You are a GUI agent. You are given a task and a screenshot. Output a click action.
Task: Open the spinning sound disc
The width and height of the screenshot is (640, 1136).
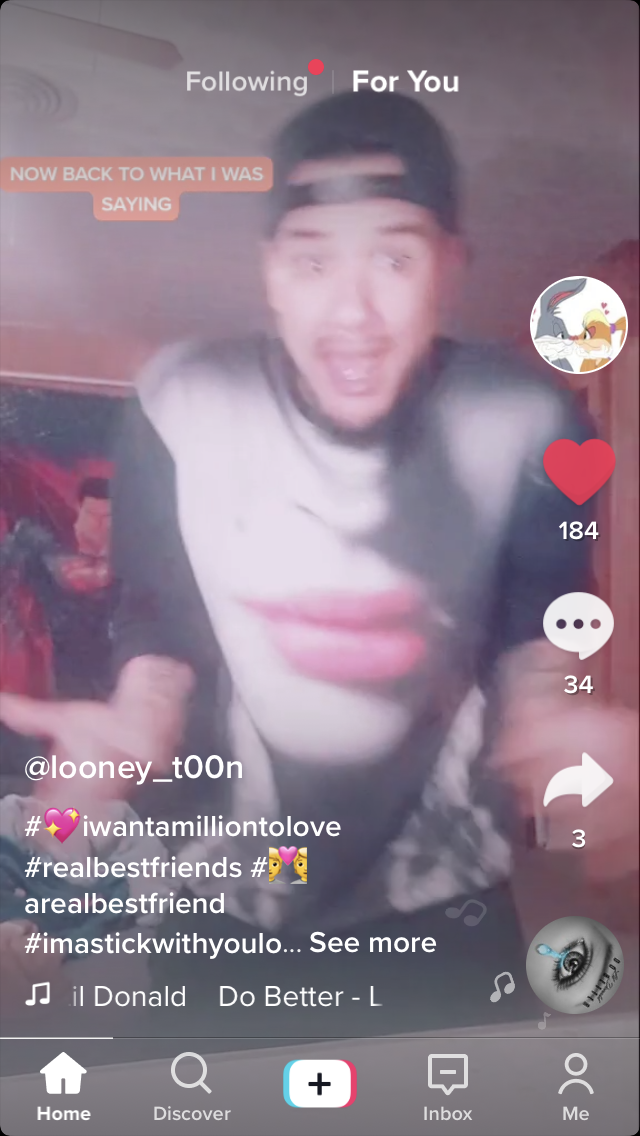574,965
